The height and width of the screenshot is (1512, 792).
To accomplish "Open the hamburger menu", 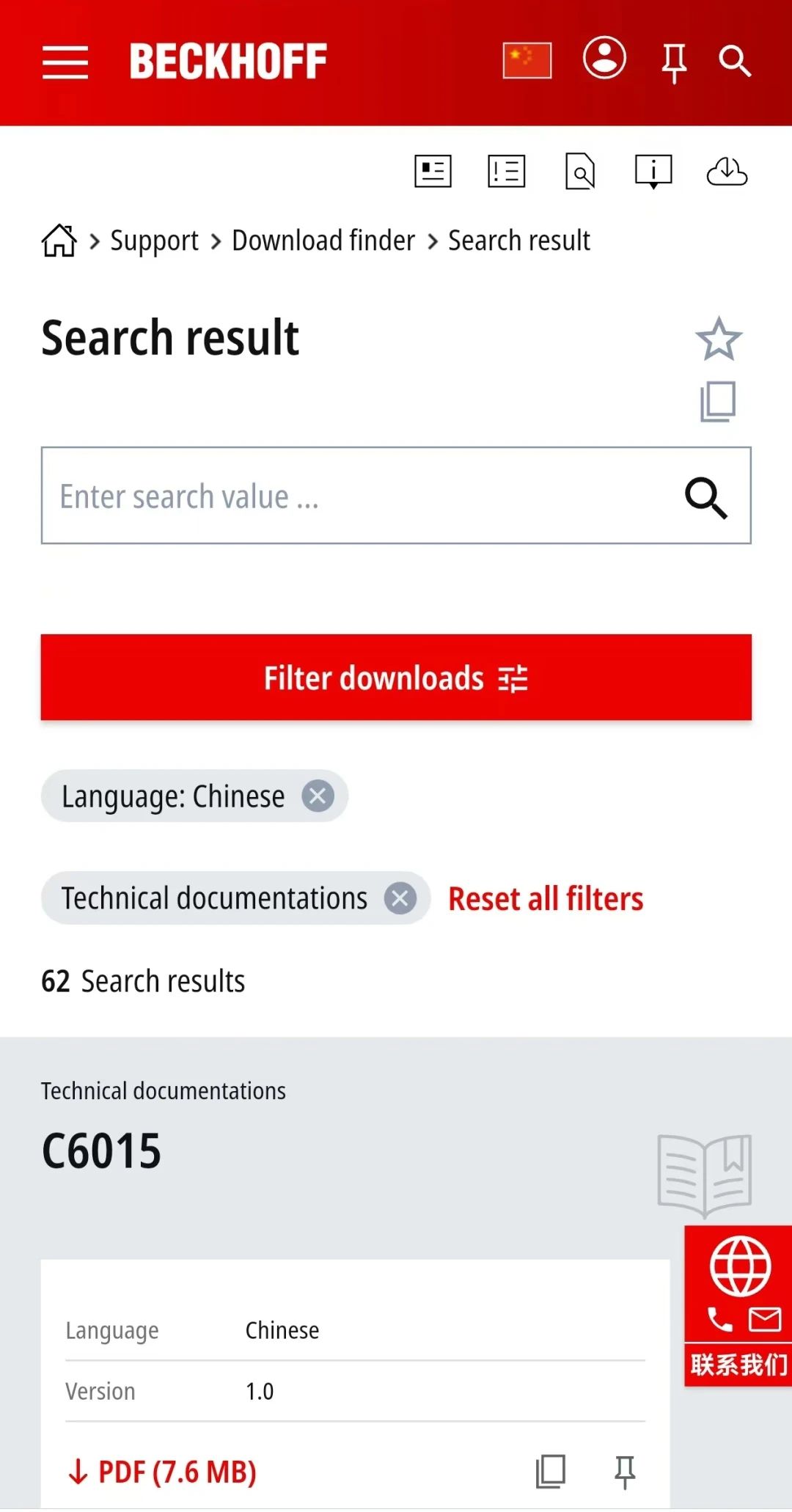I will (65, 62).
